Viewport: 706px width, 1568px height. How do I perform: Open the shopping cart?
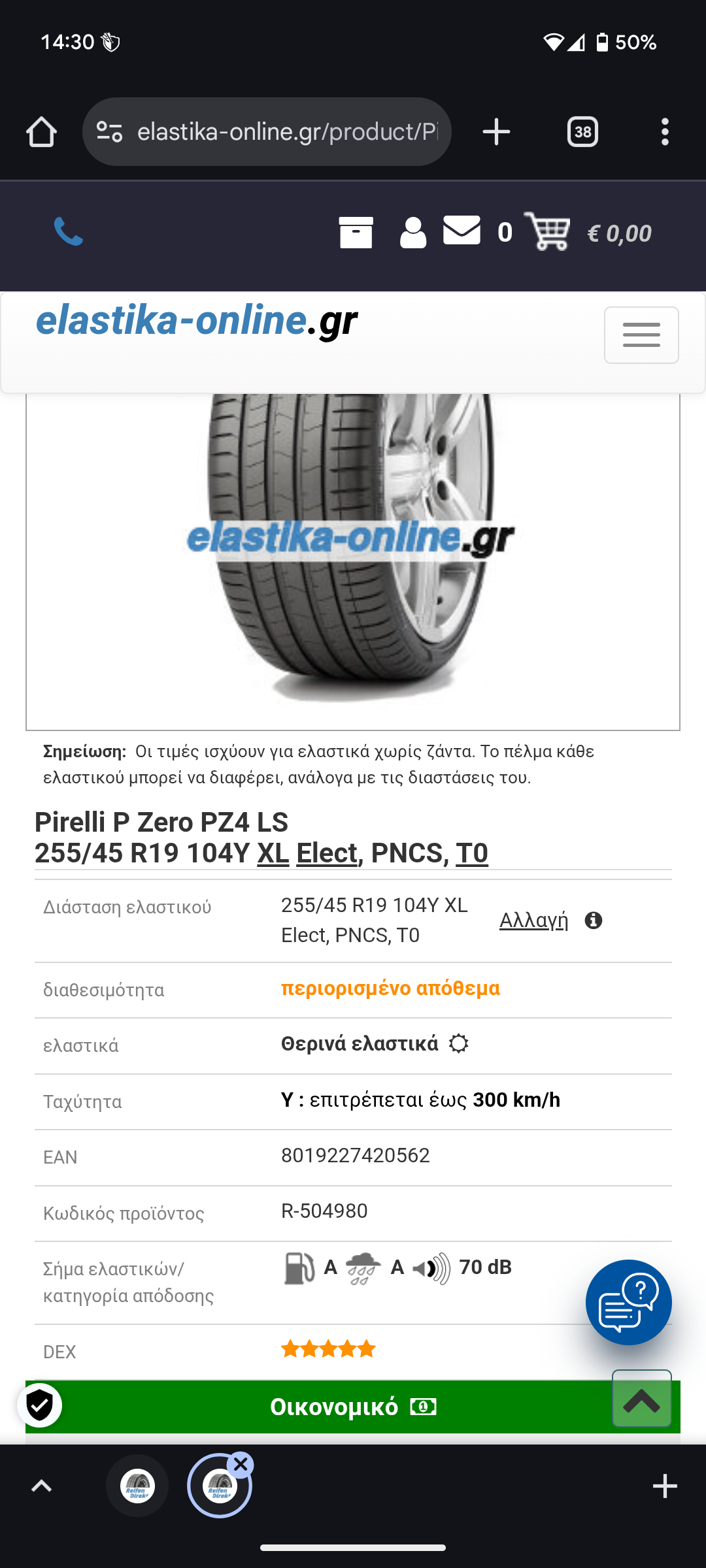[548, 231]
